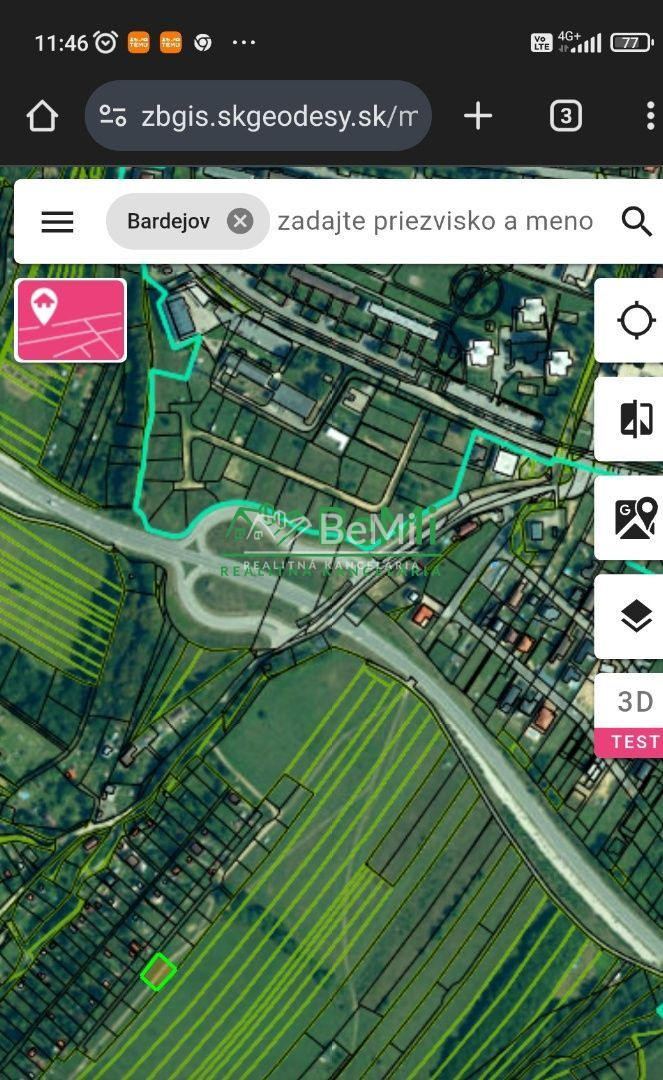Toggle the map compare view
Image resolution: width=663 pixels, height=1080 pixels.
pyautogui.click(x=635, y=419)
